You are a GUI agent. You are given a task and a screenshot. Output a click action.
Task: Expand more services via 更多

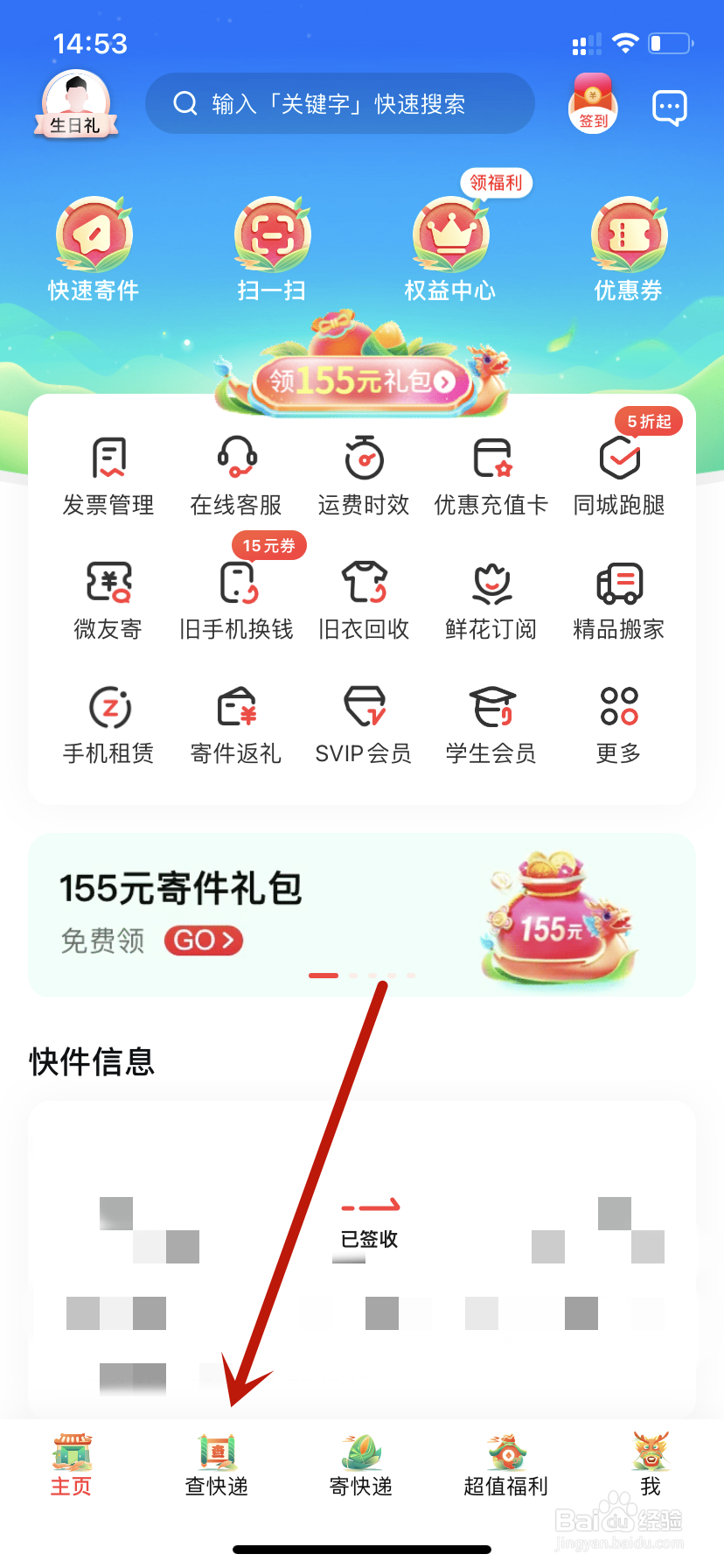coord(618,723)
